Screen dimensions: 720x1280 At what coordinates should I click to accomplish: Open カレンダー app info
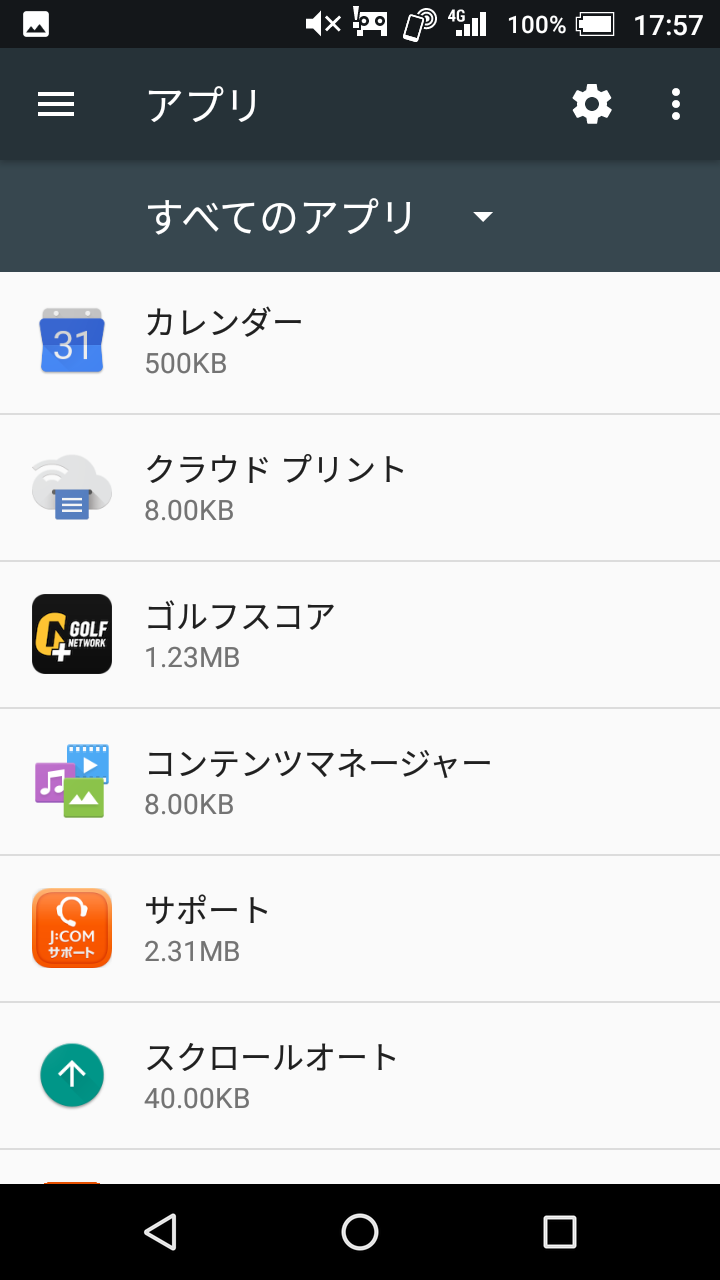pyautogui.click(x=360, y=342)
